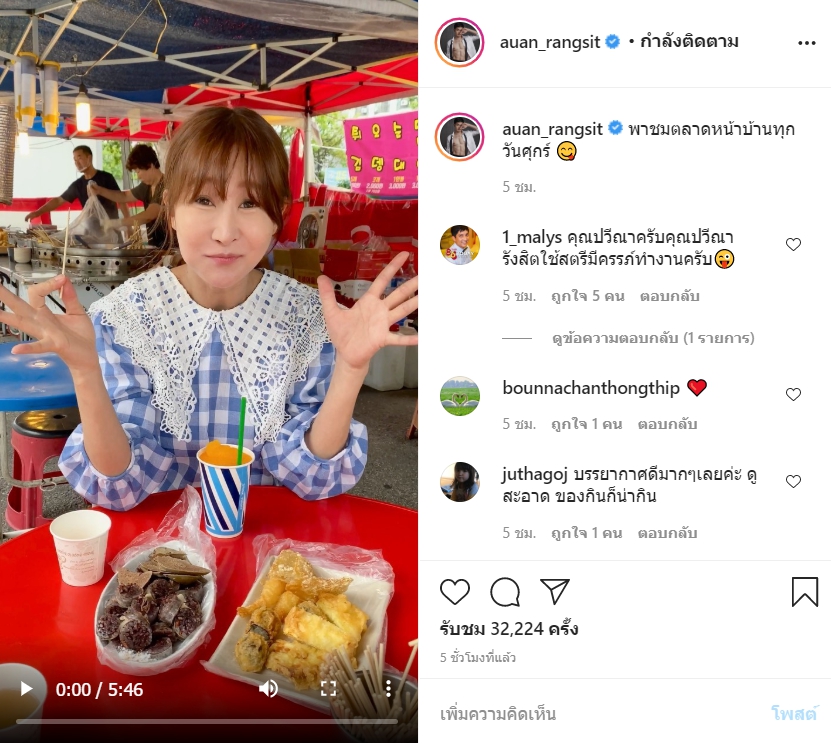Reply to 1_malys's comment
The width and height of the screenshot is (831, 743).
[668, 297]
